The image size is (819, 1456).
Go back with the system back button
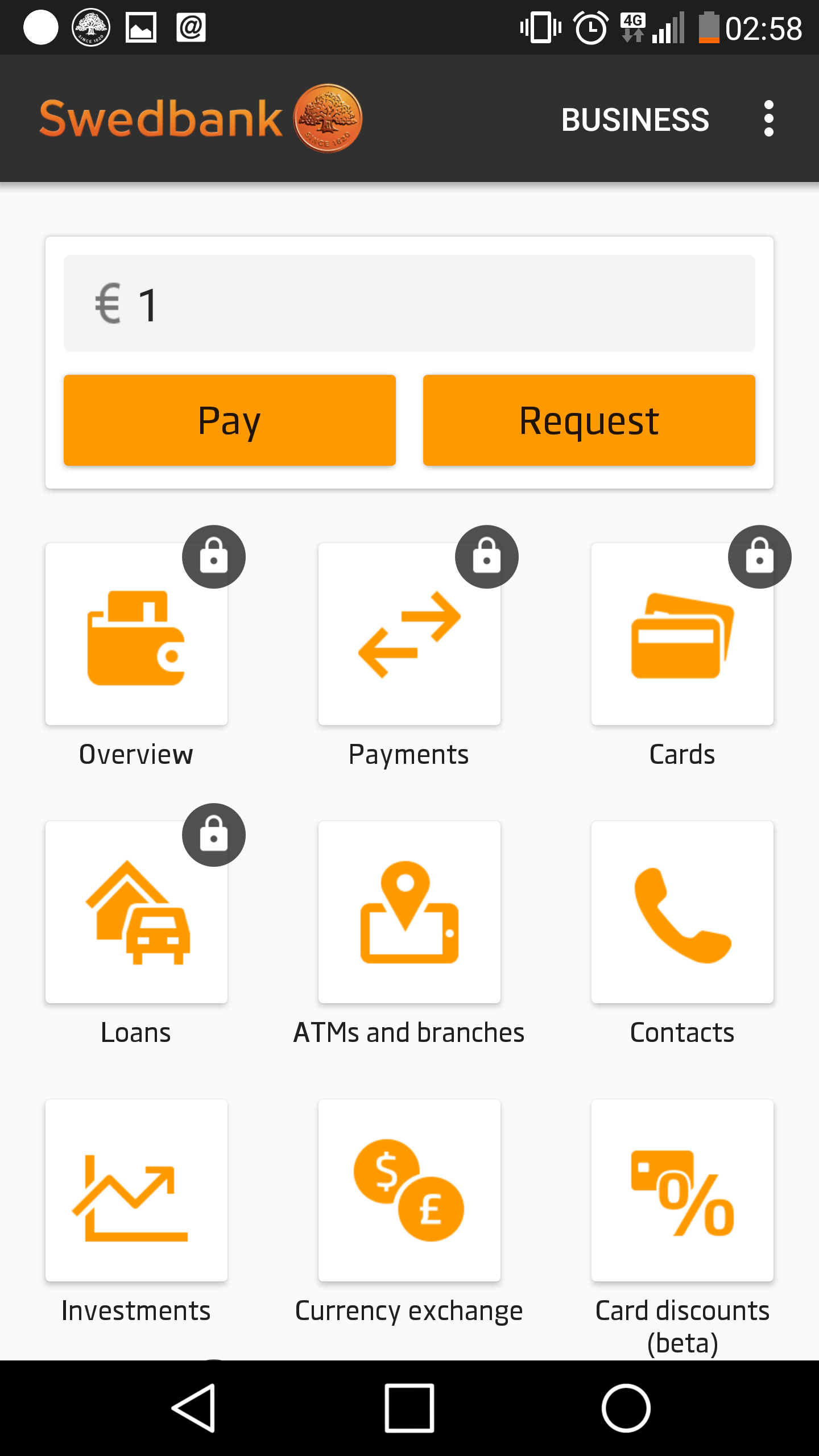(193, 1408)
